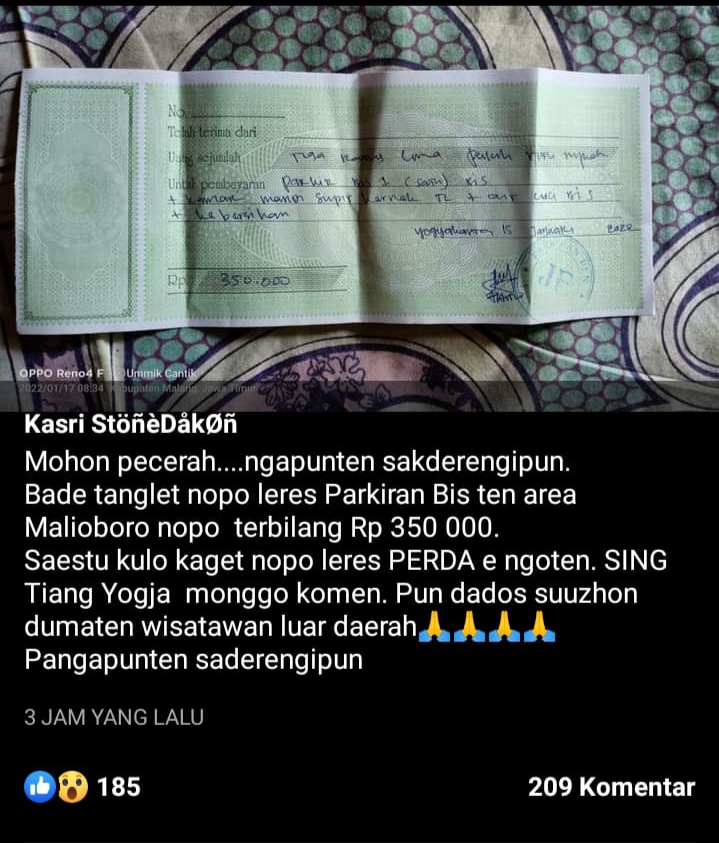The height and width of the screenshot is (843, 719).
Task: Open Kasri StöñèDåkØñ's profile
Action: [130, 427]
